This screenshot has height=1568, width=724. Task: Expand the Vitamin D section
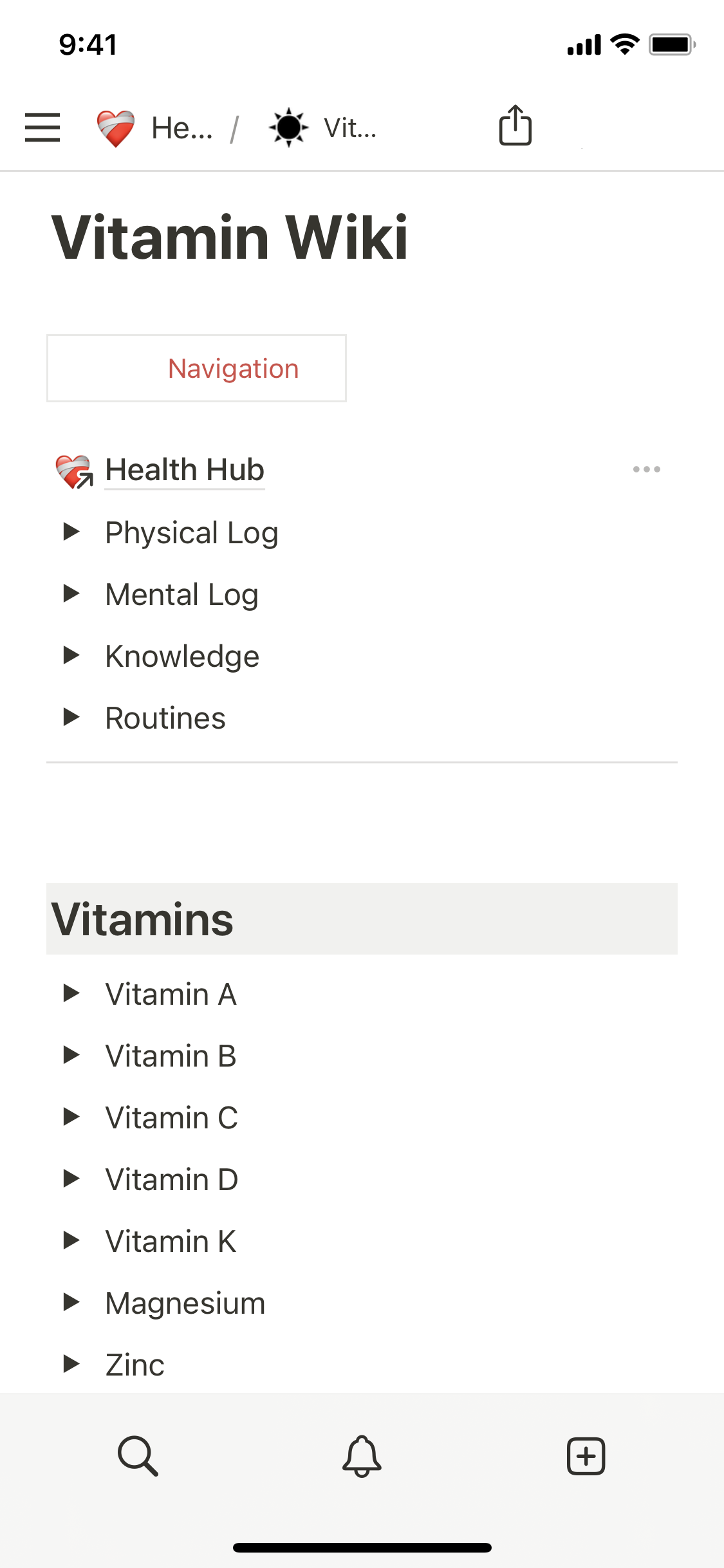pyautogui.click(x=71, y=1179)
